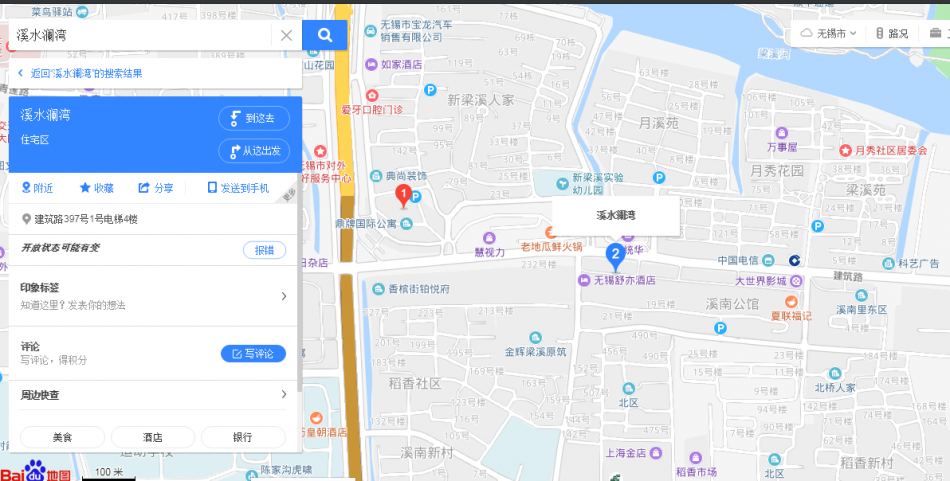This screenshot has width=950, height=481.
Task: Clear the search text with the X
Action: tap(286, 35)
